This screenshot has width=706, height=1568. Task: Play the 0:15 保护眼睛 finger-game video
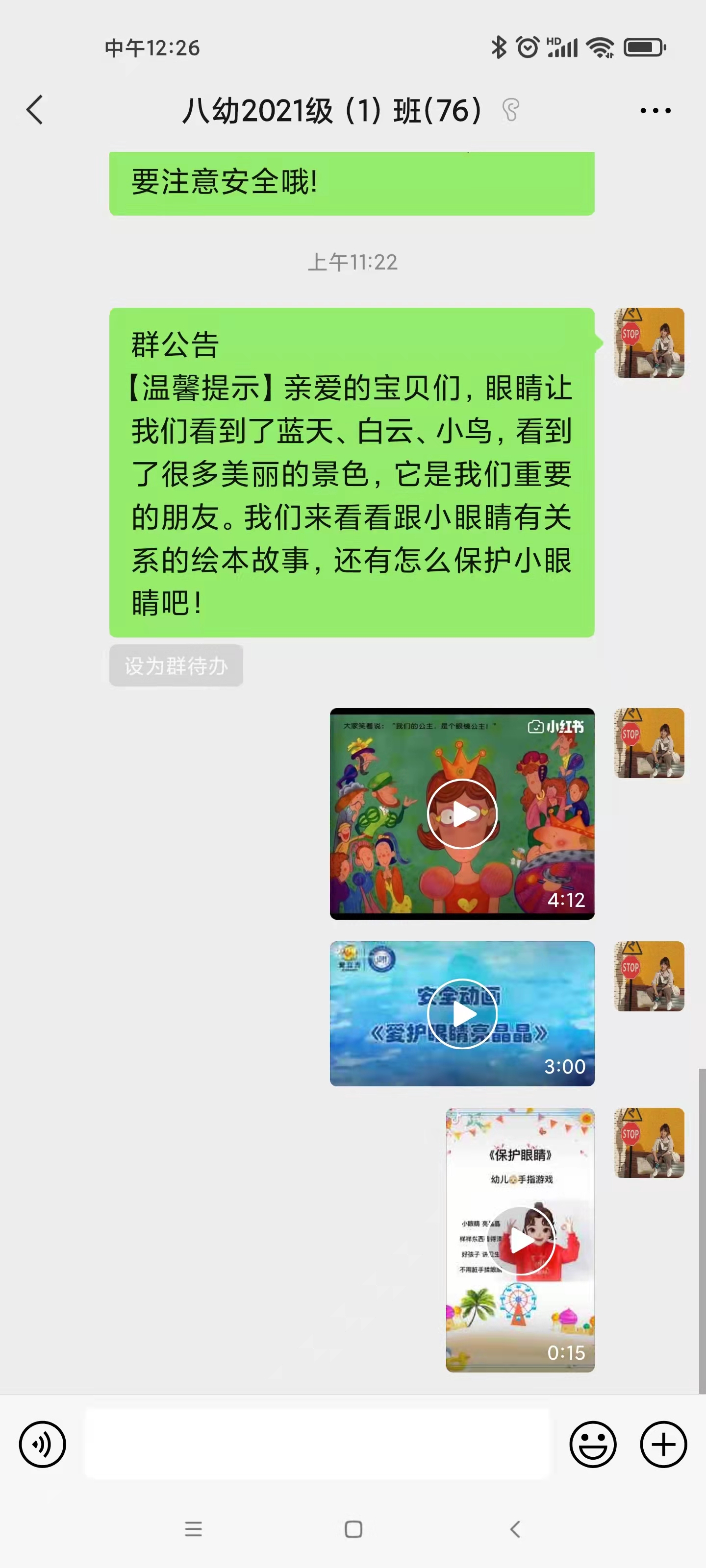[520, 1240]
